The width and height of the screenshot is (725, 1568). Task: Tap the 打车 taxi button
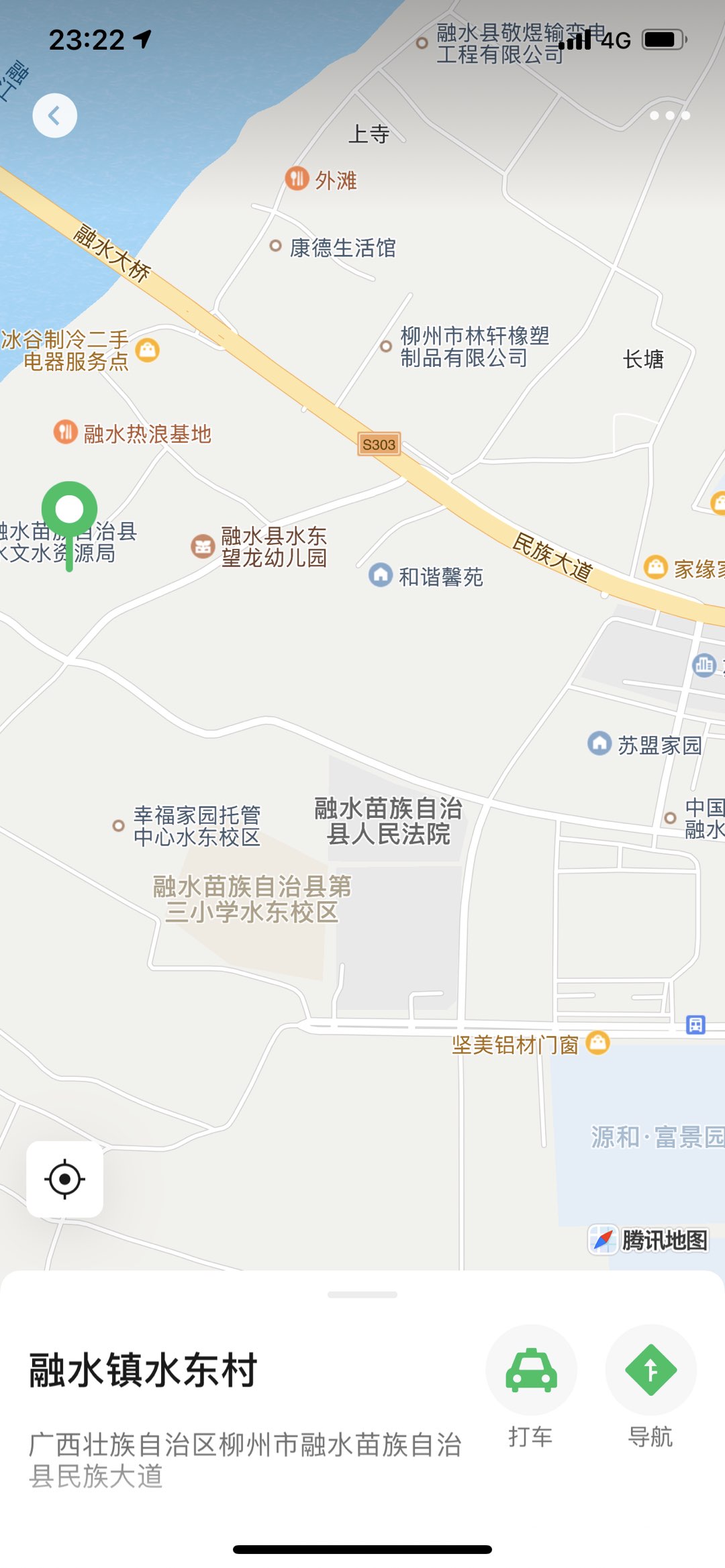pos(531,1370)
